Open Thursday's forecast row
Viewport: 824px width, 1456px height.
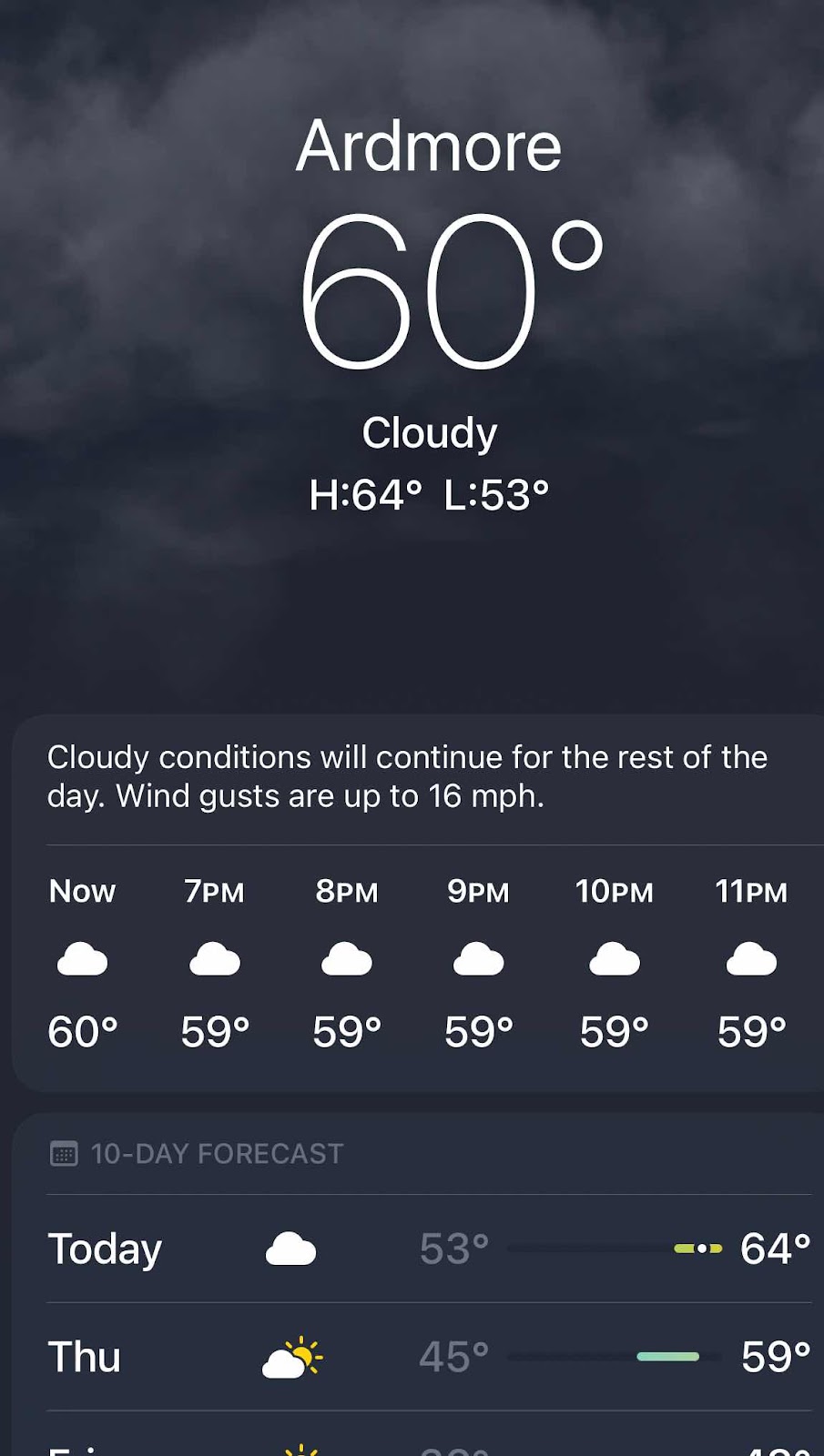(429, 1357)
